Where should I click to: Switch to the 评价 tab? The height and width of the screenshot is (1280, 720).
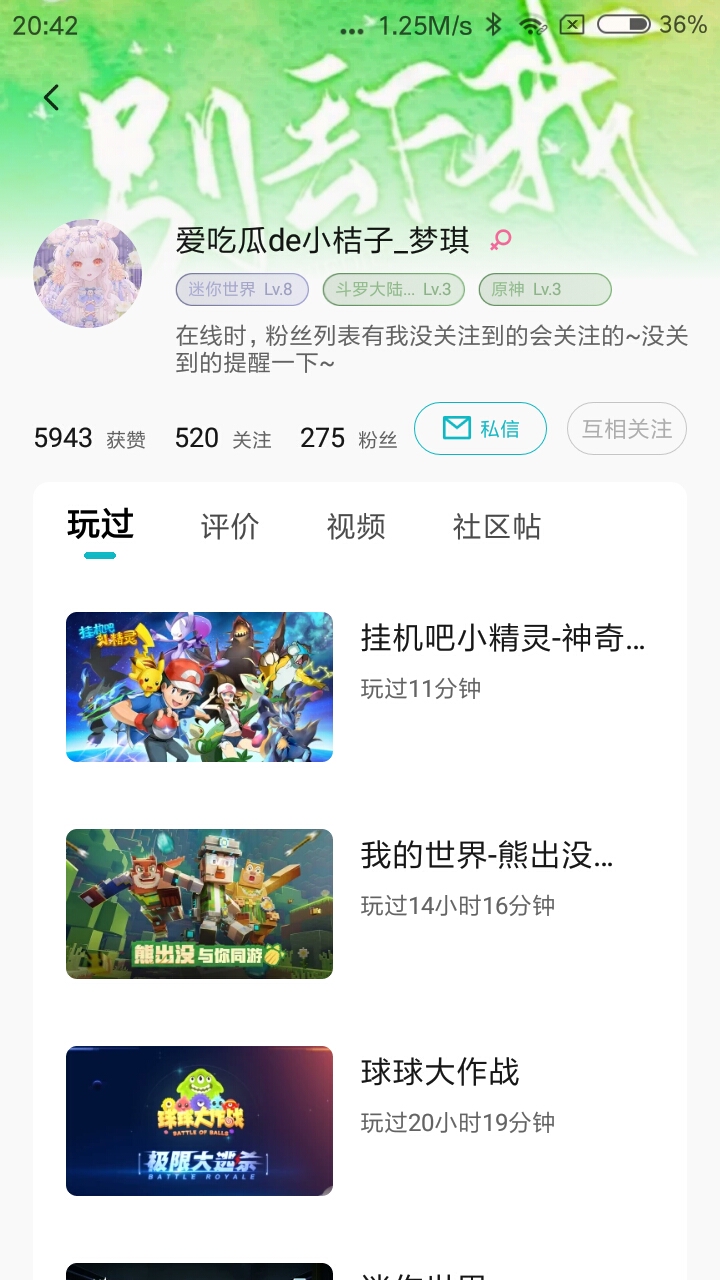coord(230,526)
